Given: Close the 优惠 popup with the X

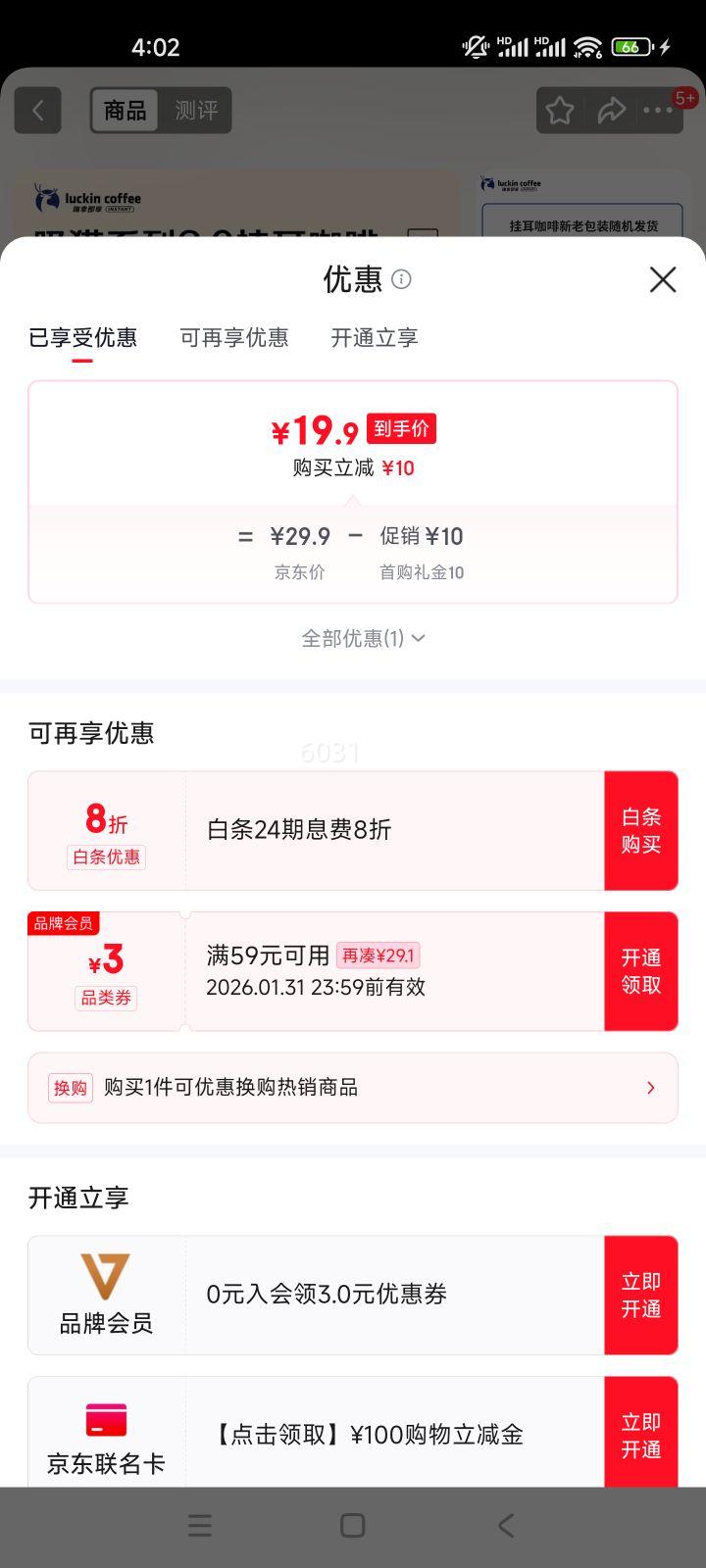Looking at the screenshot, I should (663, 280).
